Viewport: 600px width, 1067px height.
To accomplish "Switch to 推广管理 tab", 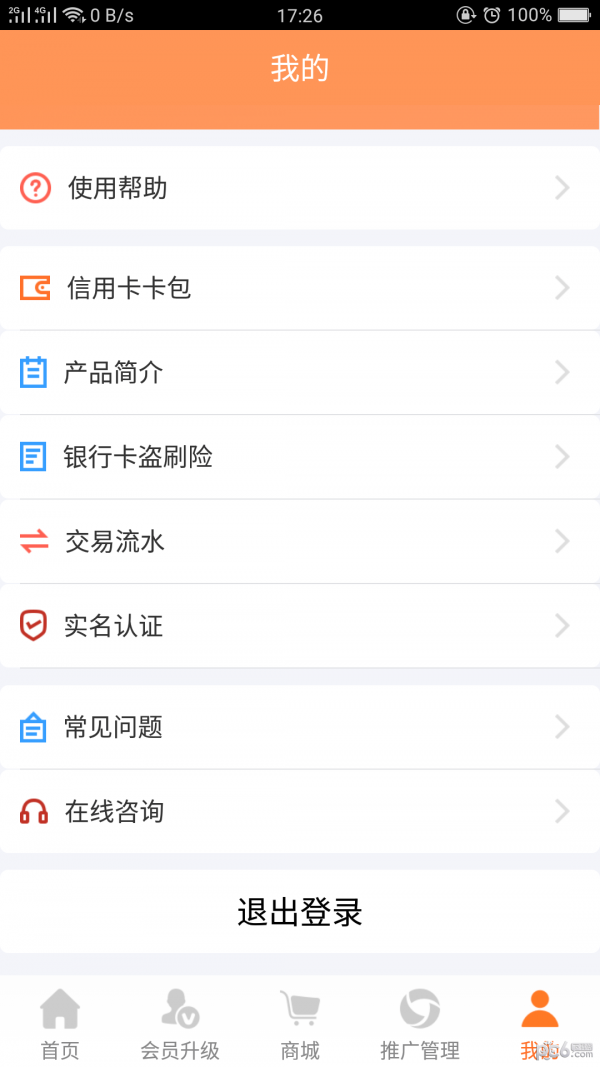I will 420,1024.
